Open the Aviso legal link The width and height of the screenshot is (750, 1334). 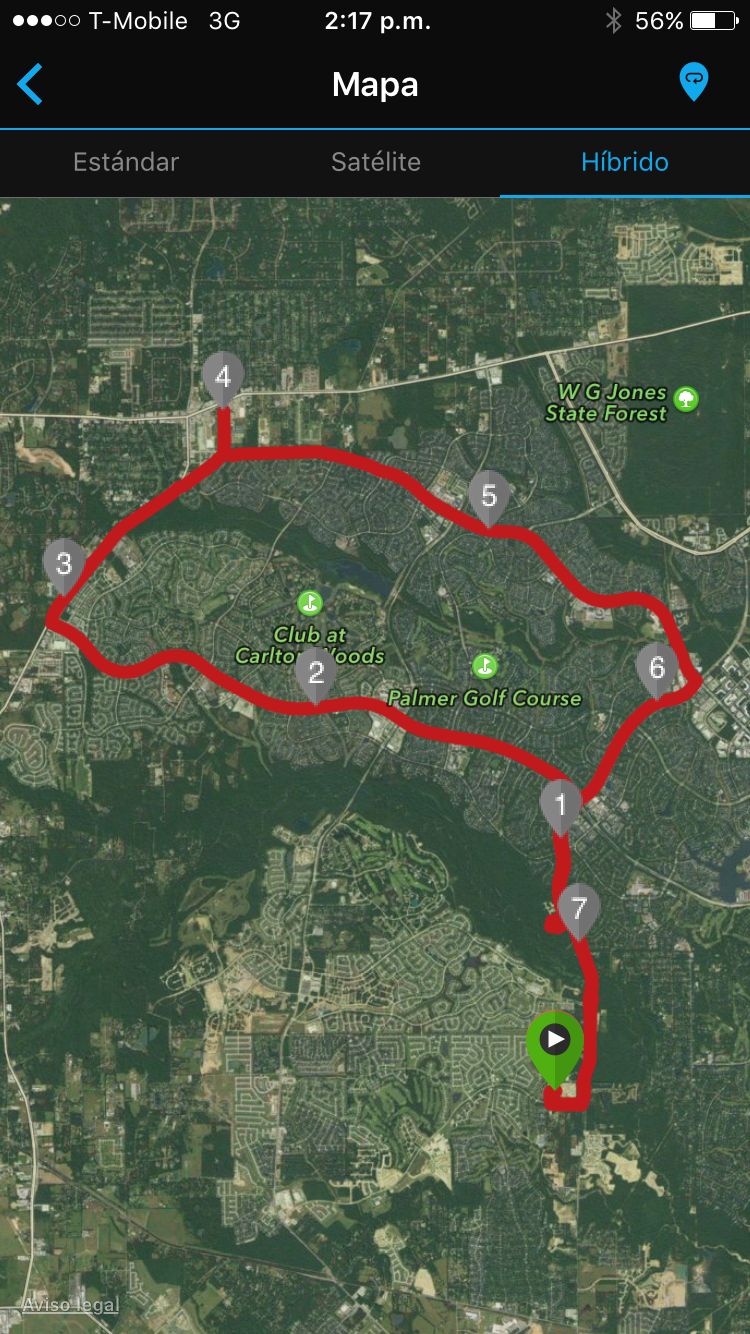(x=70, y=1304)
